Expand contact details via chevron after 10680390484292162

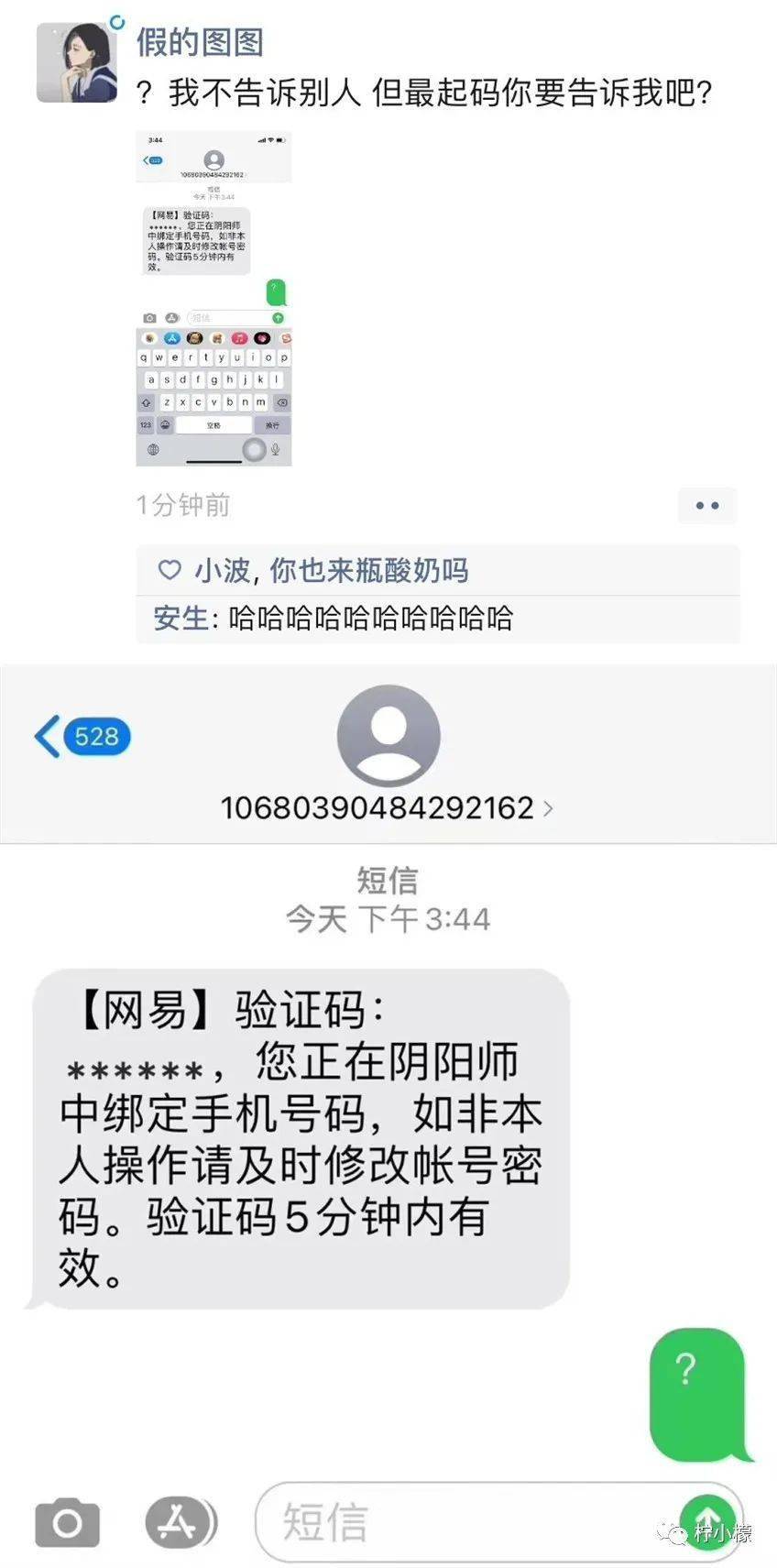point(550,807)
